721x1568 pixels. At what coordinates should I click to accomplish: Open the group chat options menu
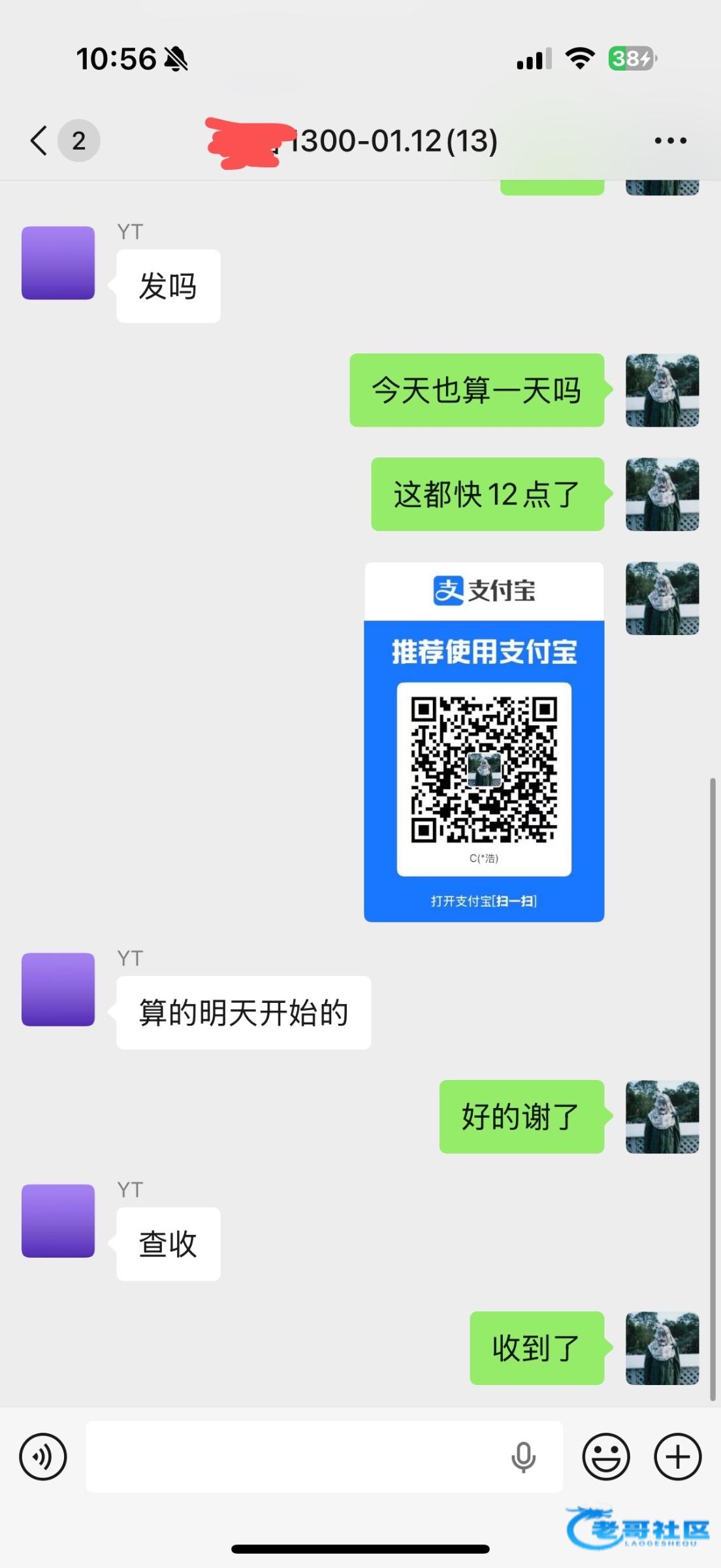670,140
